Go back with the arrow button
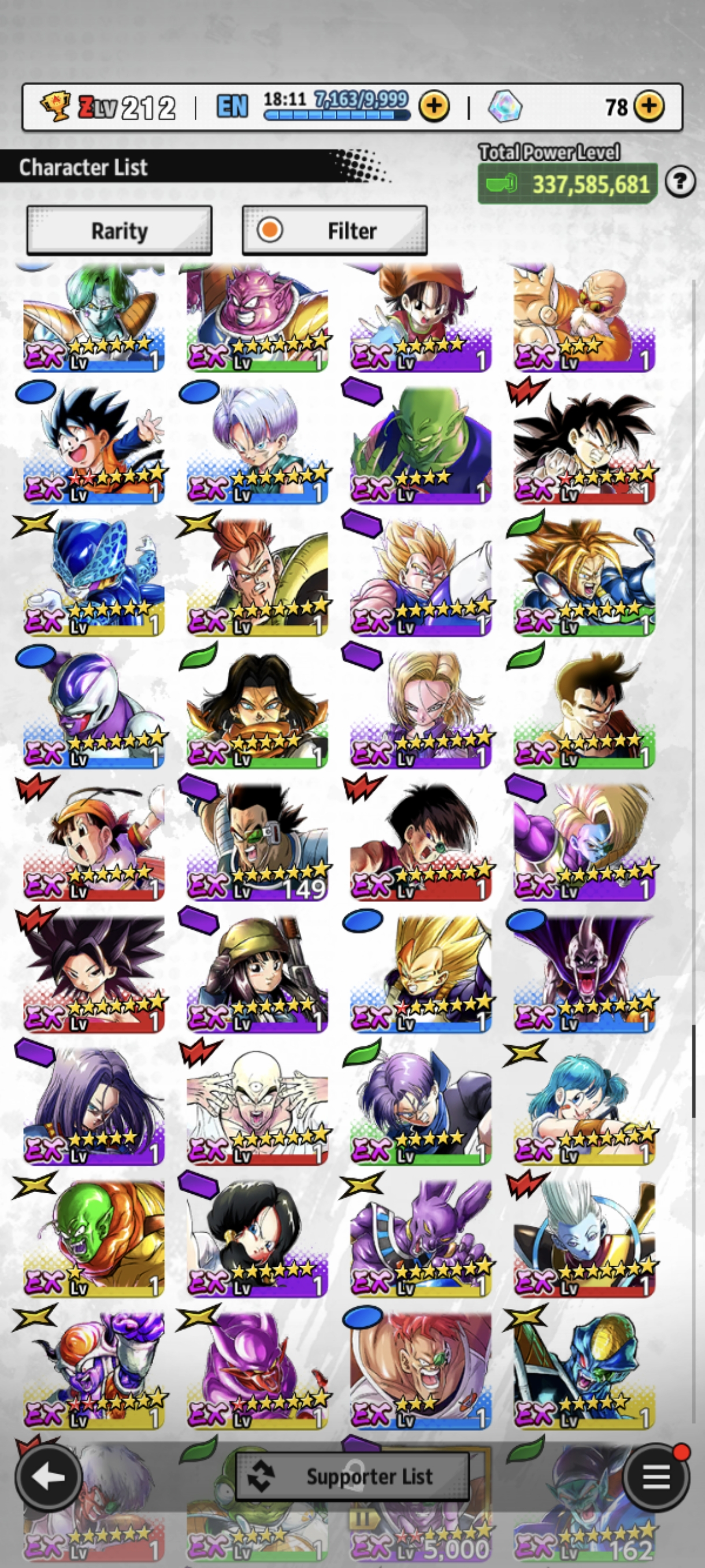Viewport: 705px width, 1568px height. 48,1476
